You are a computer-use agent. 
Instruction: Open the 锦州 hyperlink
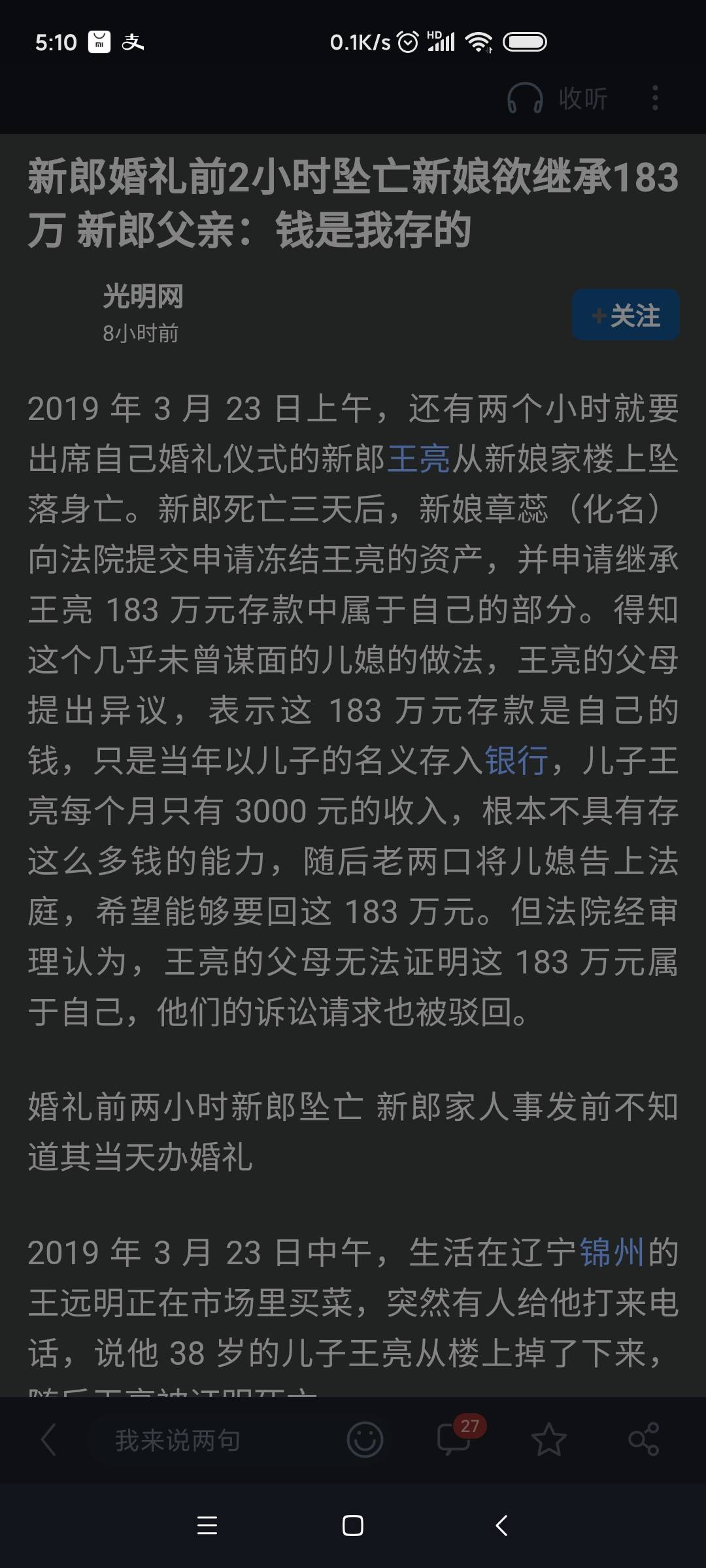pos(611,1252)
